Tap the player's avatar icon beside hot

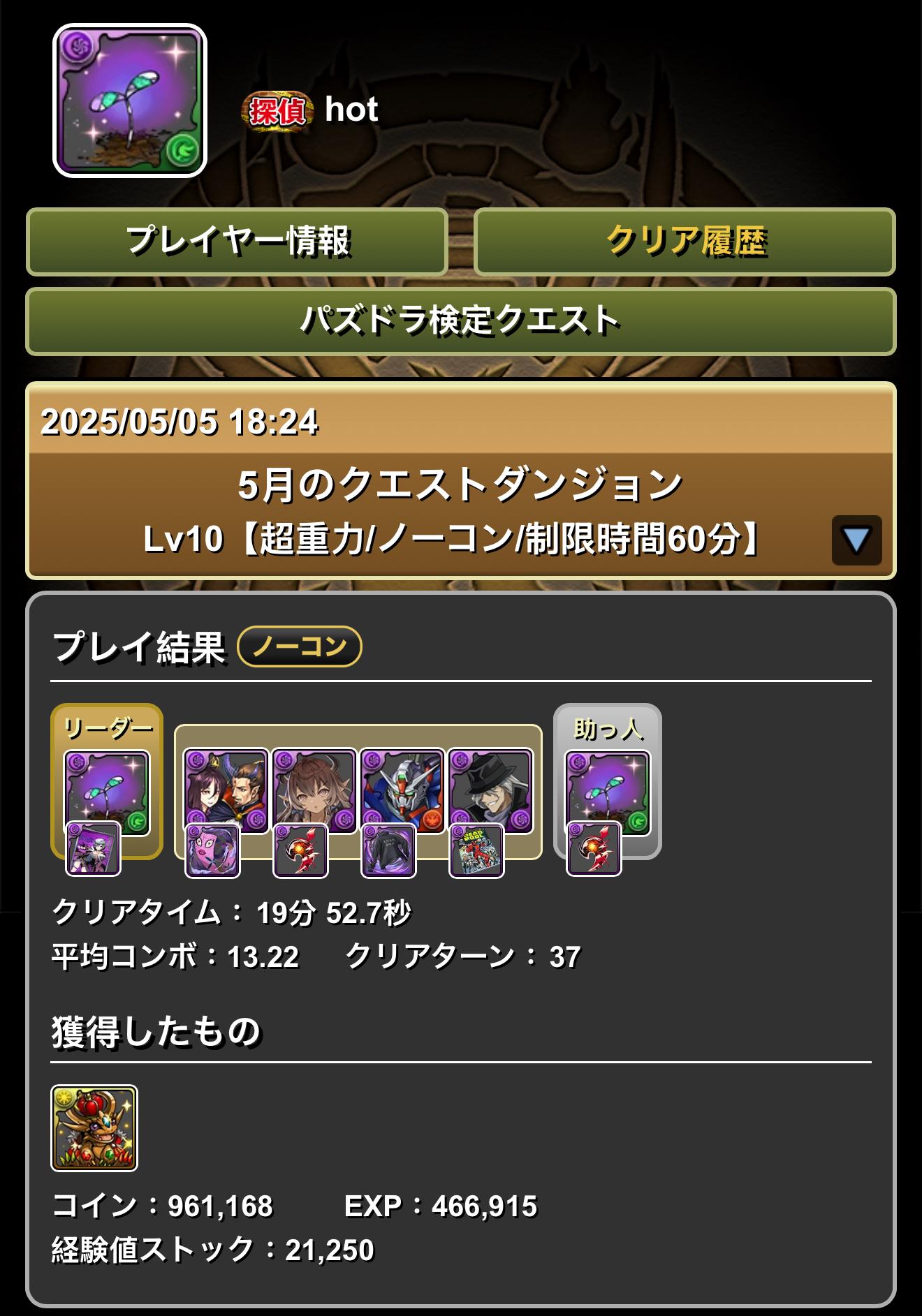(130, 101)
